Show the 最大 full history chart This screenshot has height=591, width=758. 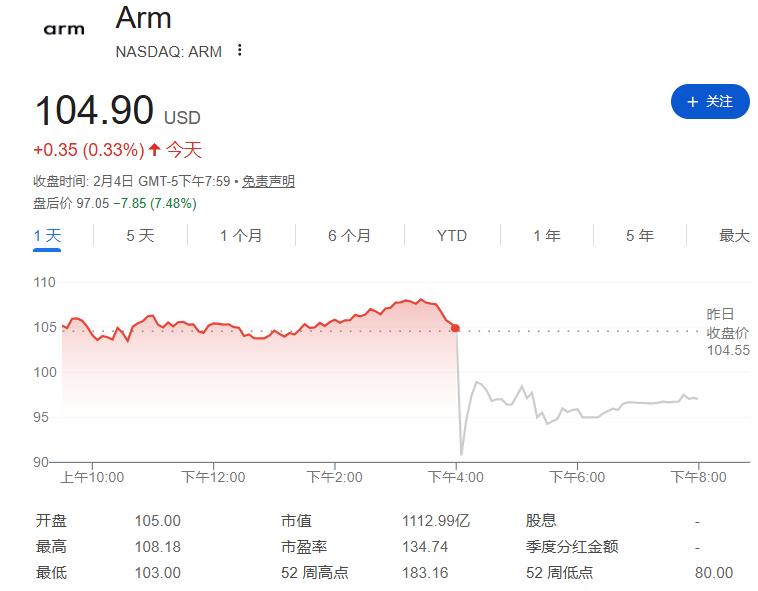pyautogui.click(x=734, y=236)
